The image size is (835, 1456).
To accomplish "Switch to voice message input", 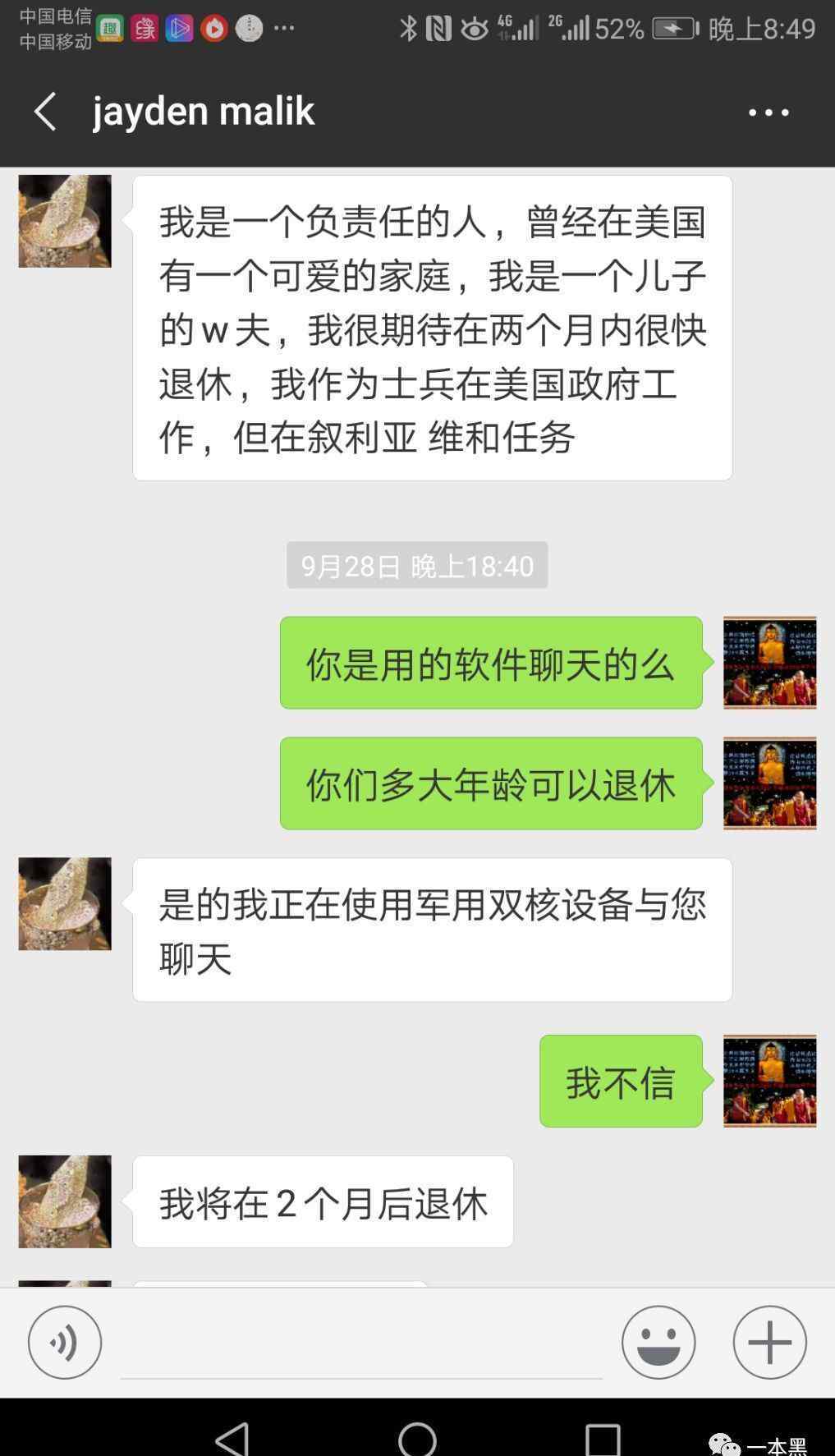I will 65,1342.
